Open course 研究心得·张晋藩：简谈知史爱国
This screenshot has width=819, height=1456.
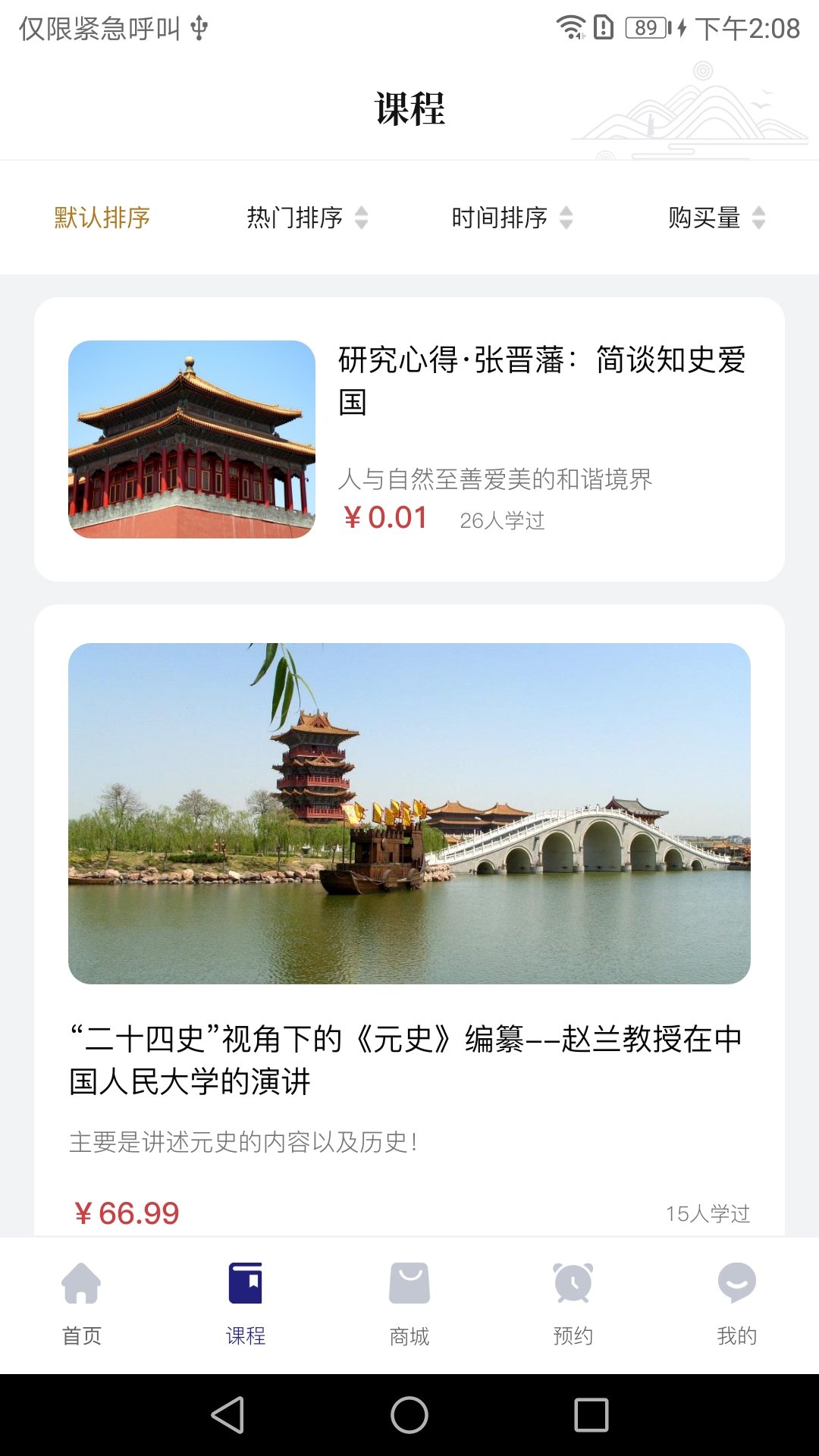click(x=409, y=440)
